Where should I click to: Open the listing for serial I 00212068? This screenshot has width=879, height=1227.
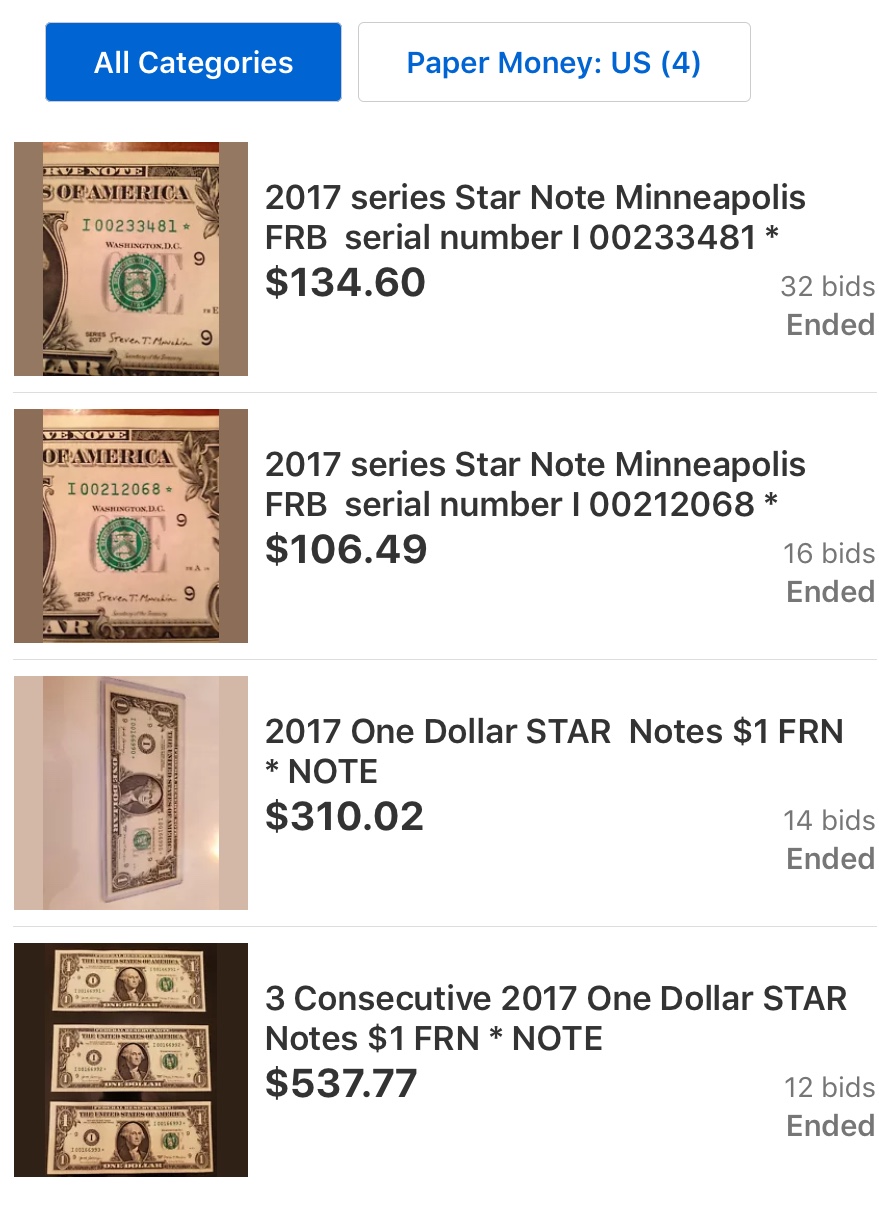pyautogui.click(x=534, y=485)
